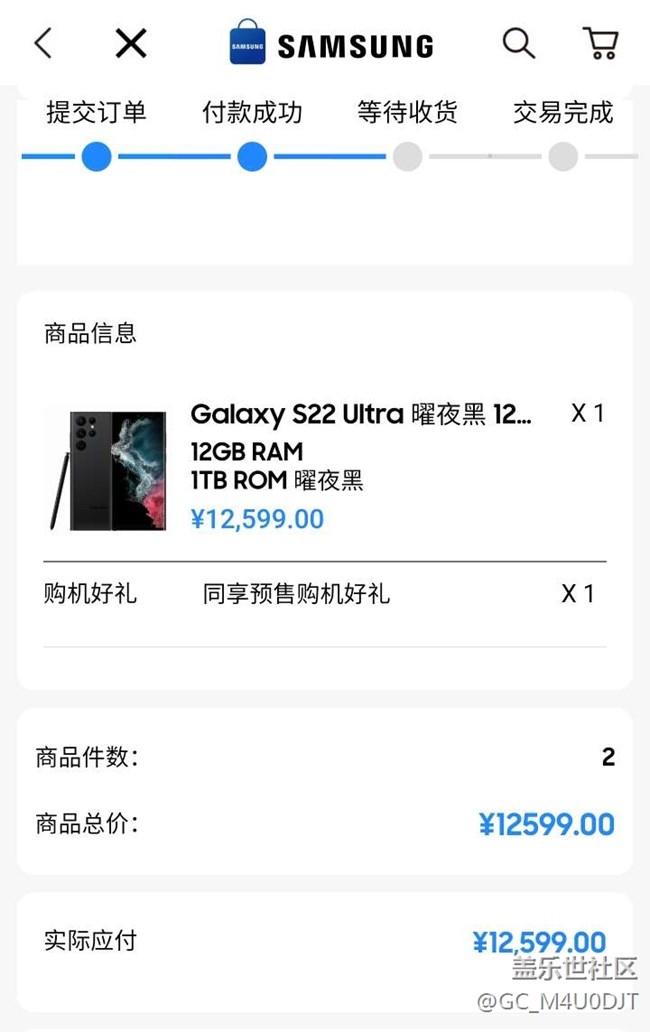Go back using the arrow icon
The height and width of the screenshot is (1032, 650).
(43, 43)
